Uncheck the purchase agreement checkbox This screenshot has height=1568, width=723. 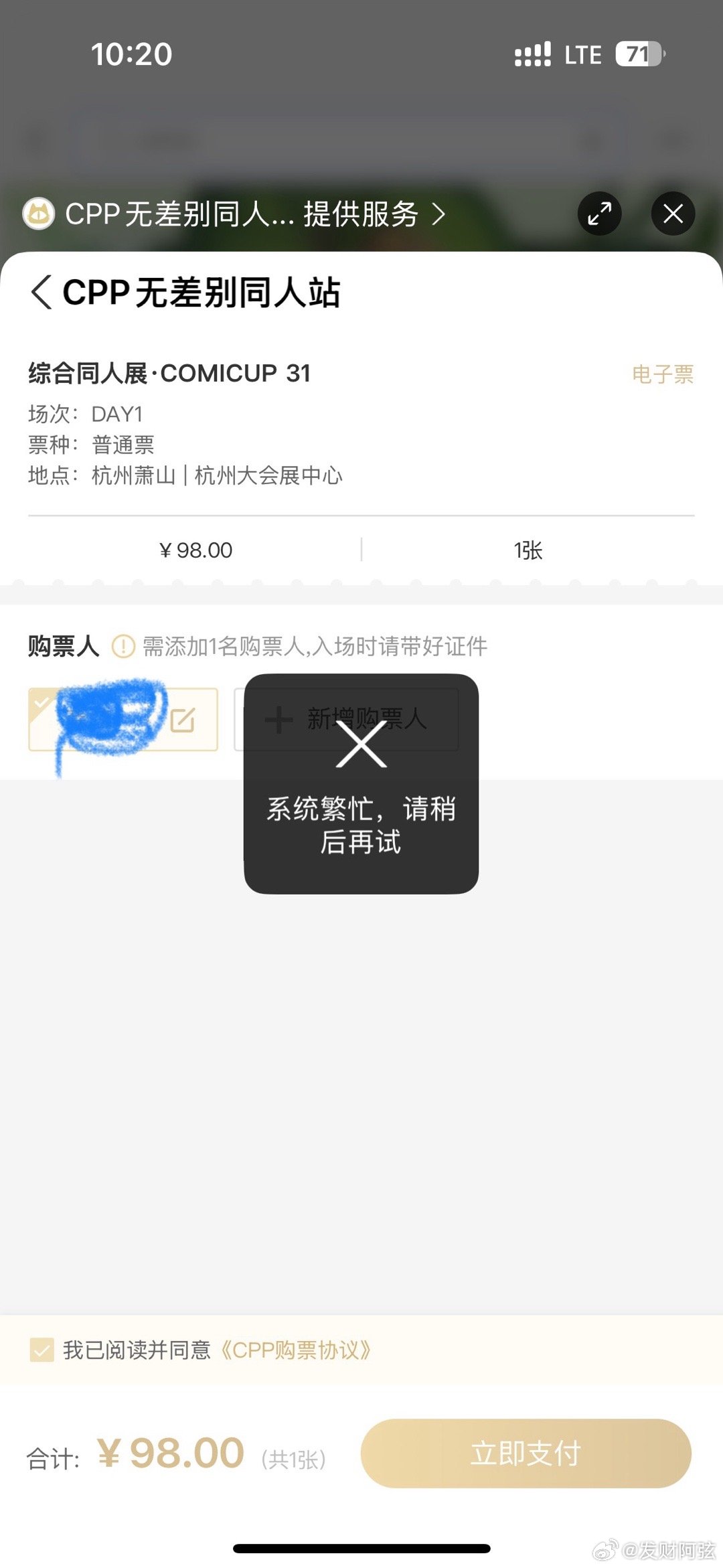coord(42,1350)
